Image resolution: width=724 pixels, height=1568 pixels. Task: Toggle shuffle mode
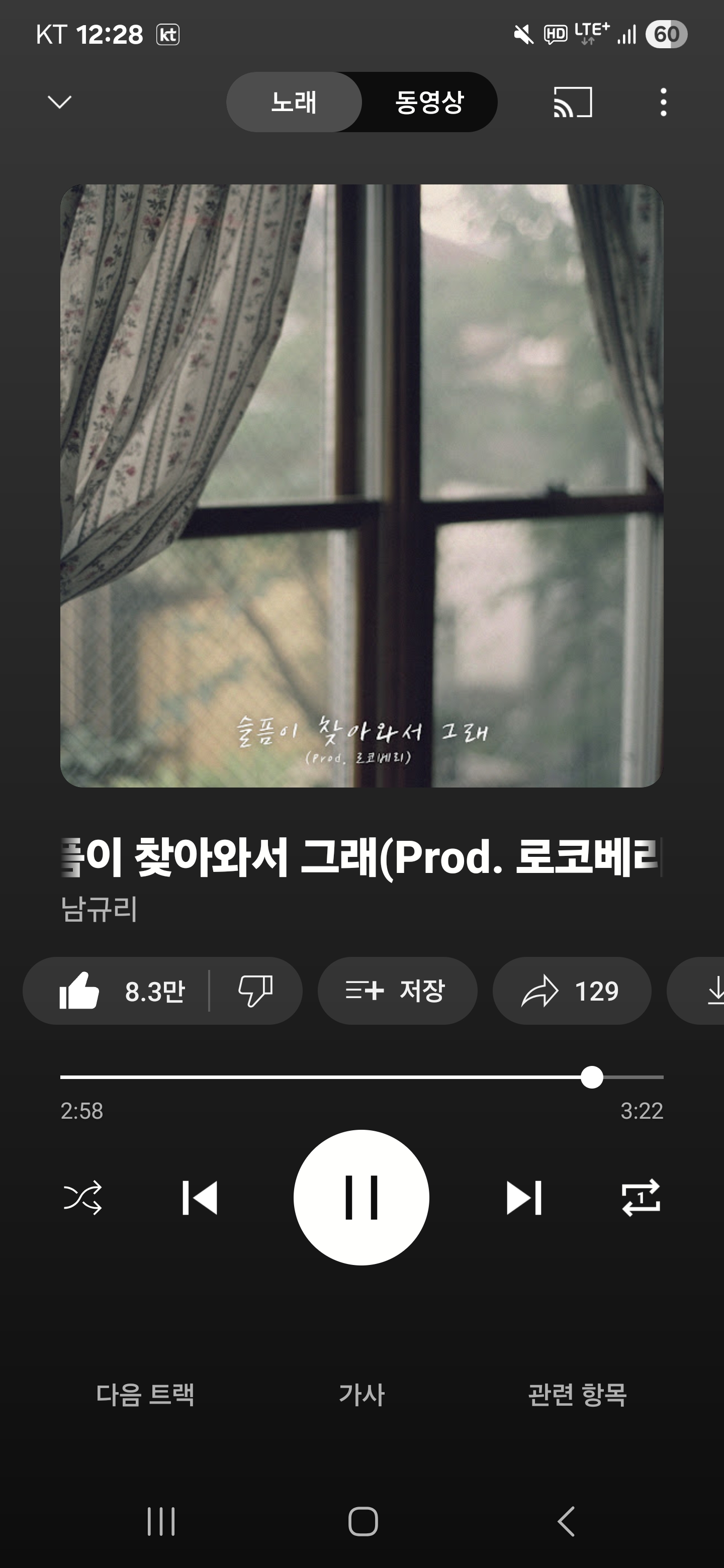point(83,1197)
